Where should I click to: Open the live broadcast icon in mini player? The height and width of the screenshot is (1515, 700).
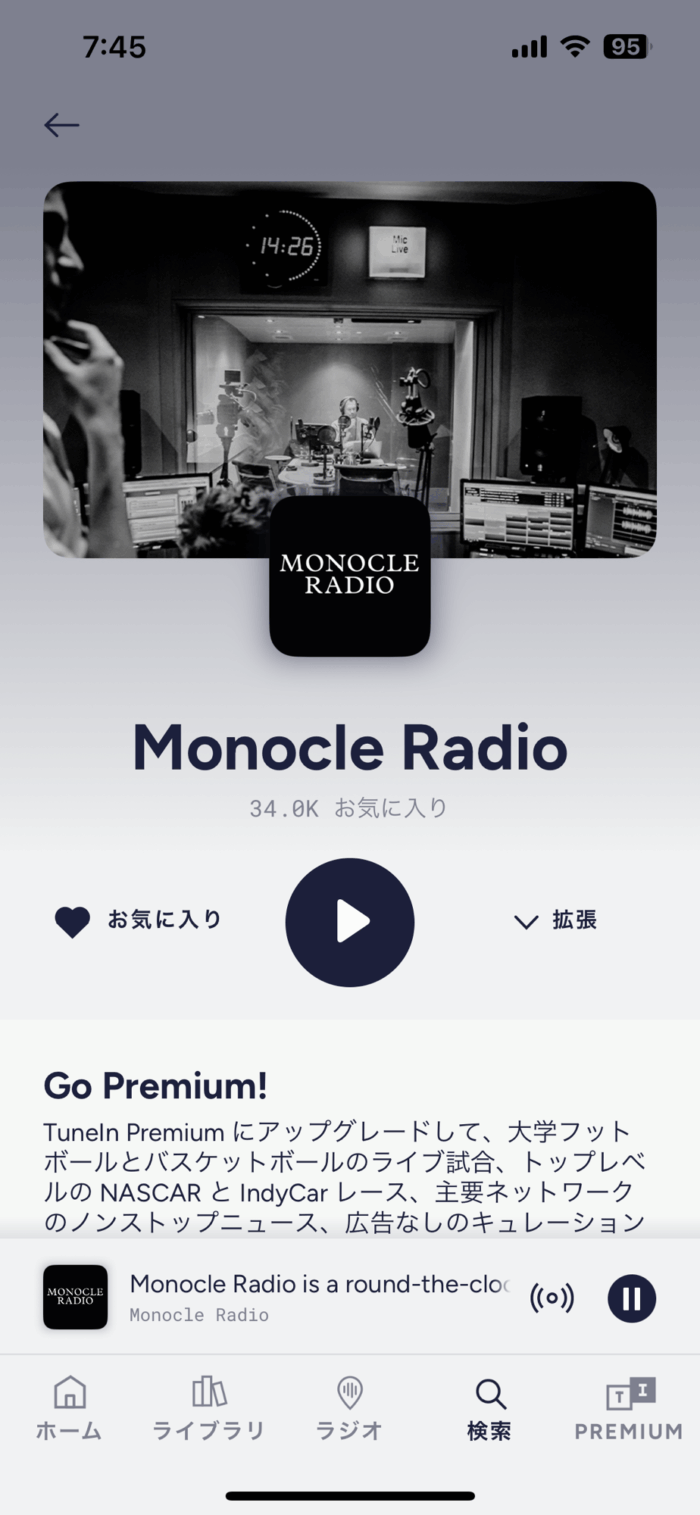coord(552,1298)
